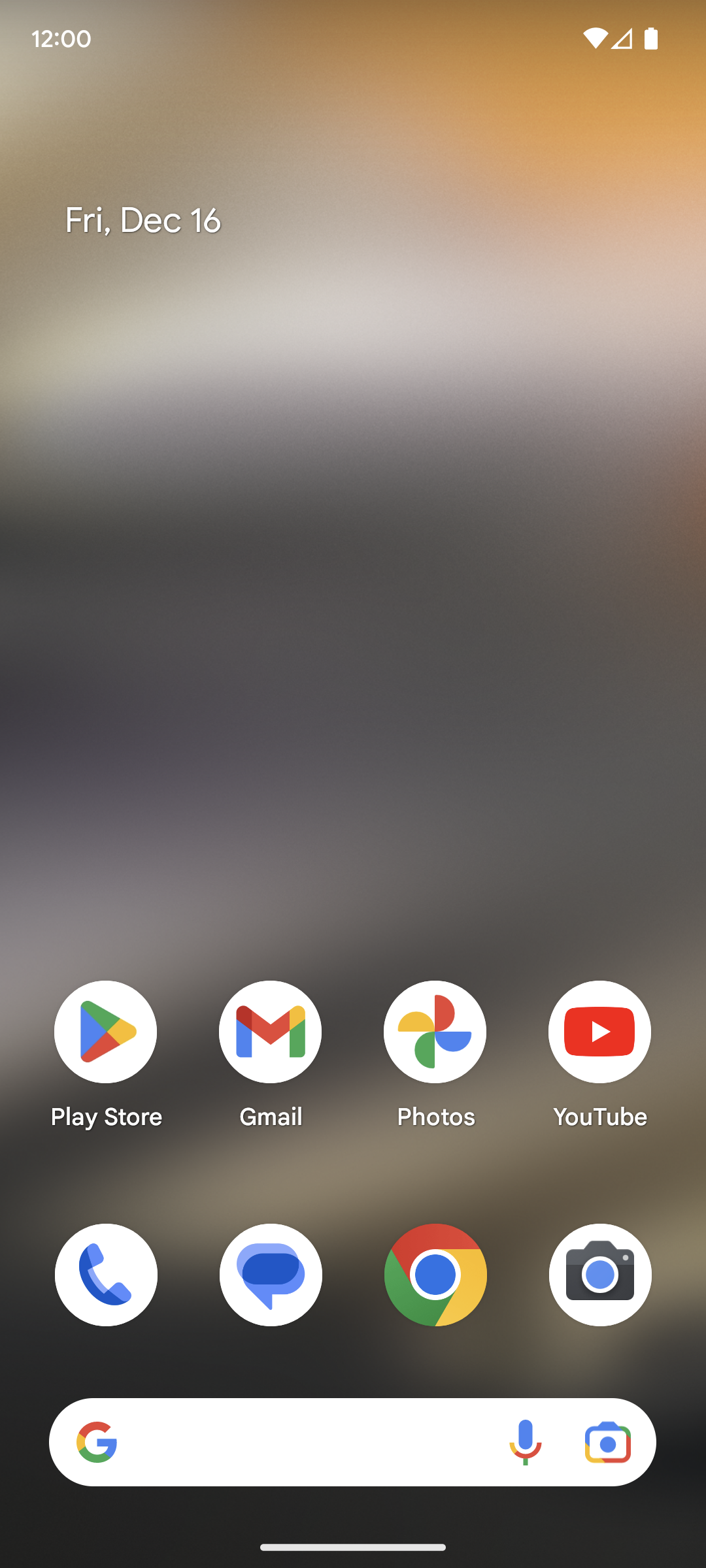
Task: Tap the Google search bar
Action: [x=301, y=1443]
